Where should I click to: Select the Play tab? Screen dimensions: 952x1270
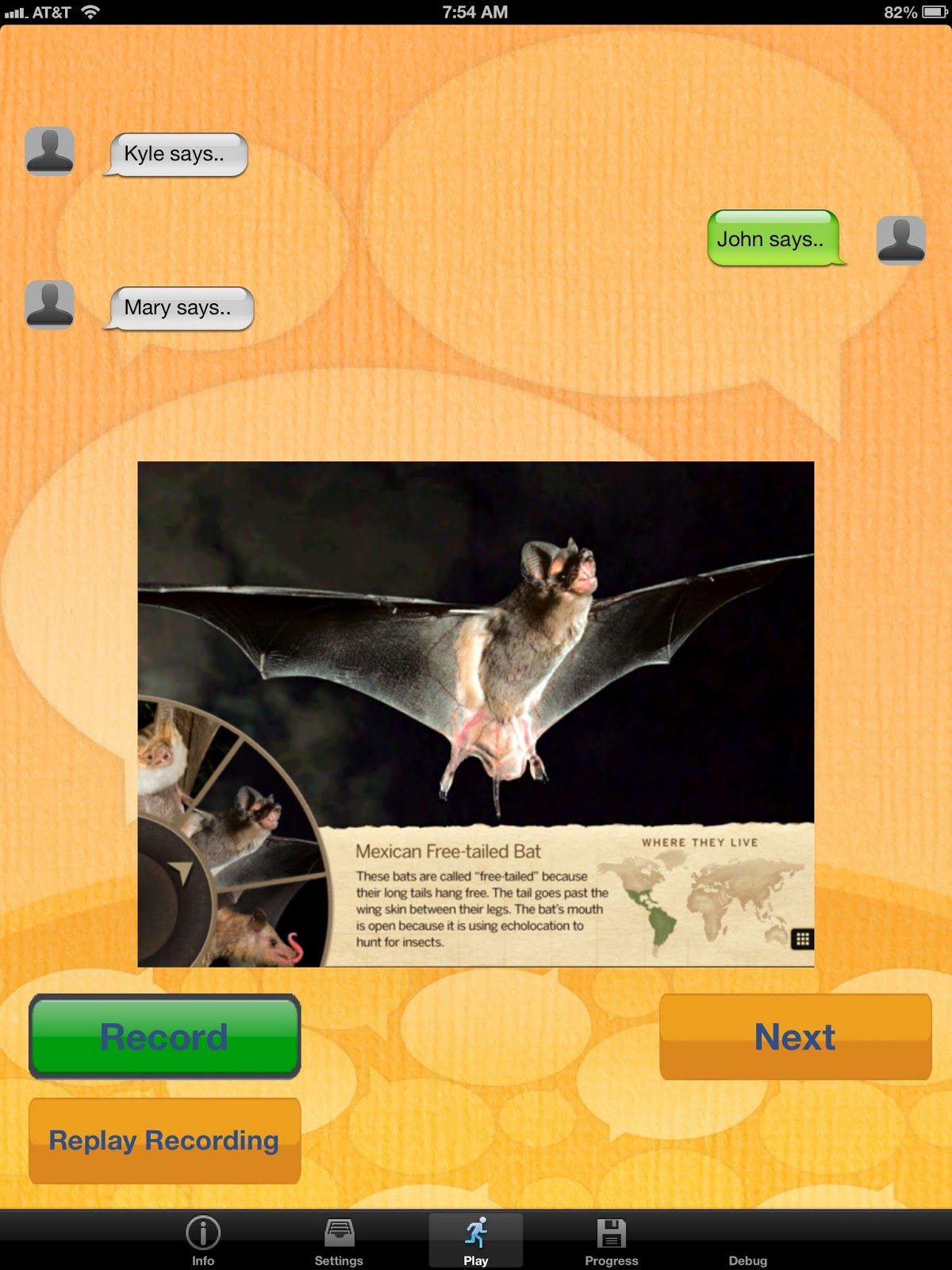click(475, 1241)
